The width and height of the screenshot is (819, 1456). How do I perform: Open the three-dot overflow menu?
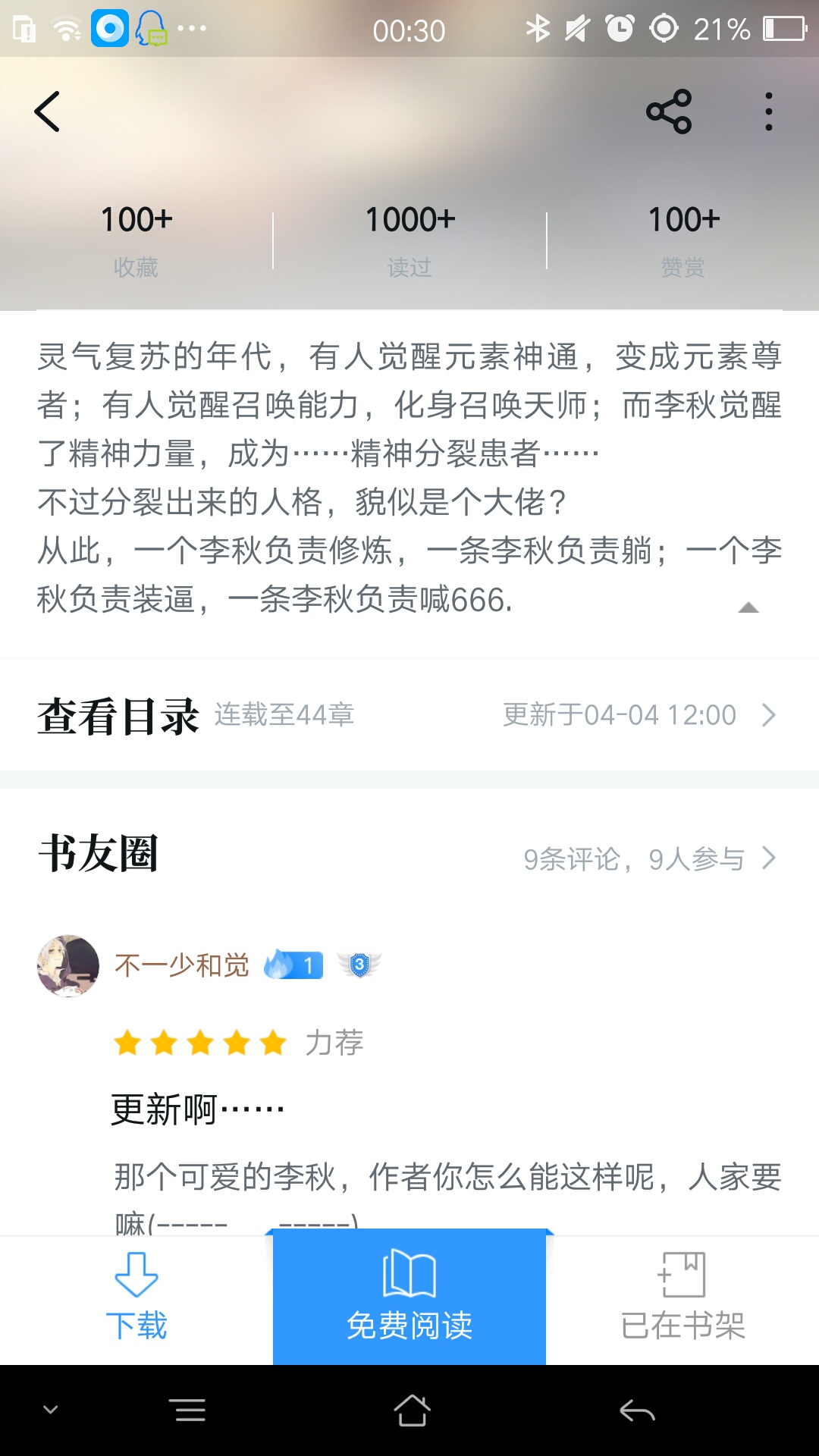click(x=768, y=111)
